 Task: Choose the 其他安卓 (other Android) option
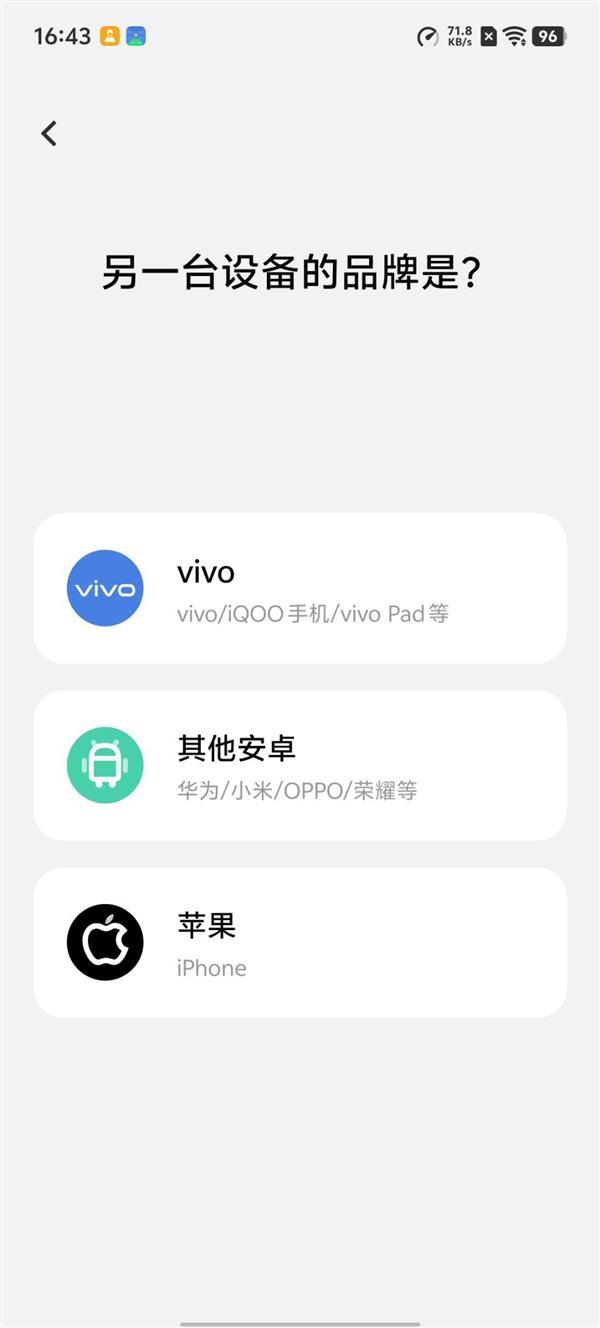point(300,765)
